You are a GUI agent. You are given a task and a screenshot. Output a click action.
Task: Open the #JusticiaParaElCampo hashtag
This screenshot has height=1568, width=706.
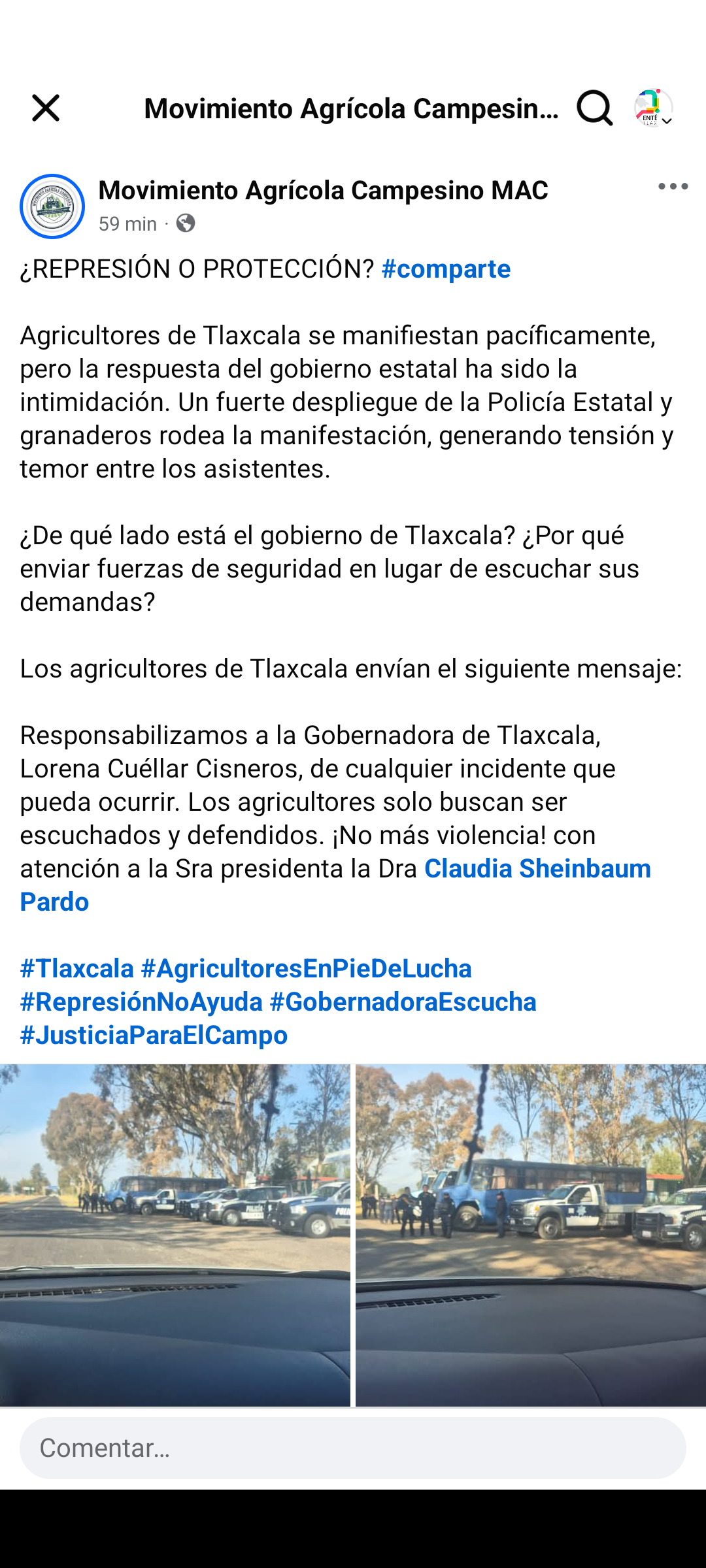(x=154, y=1036)
